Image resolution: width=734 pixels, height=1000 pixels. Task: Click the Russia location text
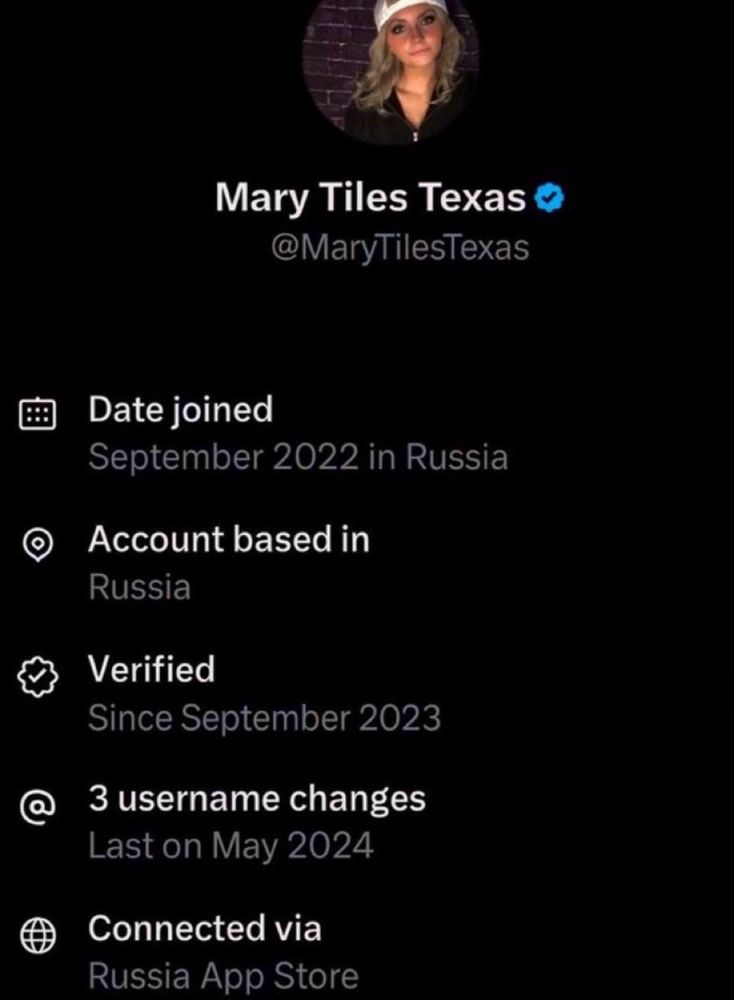tap(139, 589)
